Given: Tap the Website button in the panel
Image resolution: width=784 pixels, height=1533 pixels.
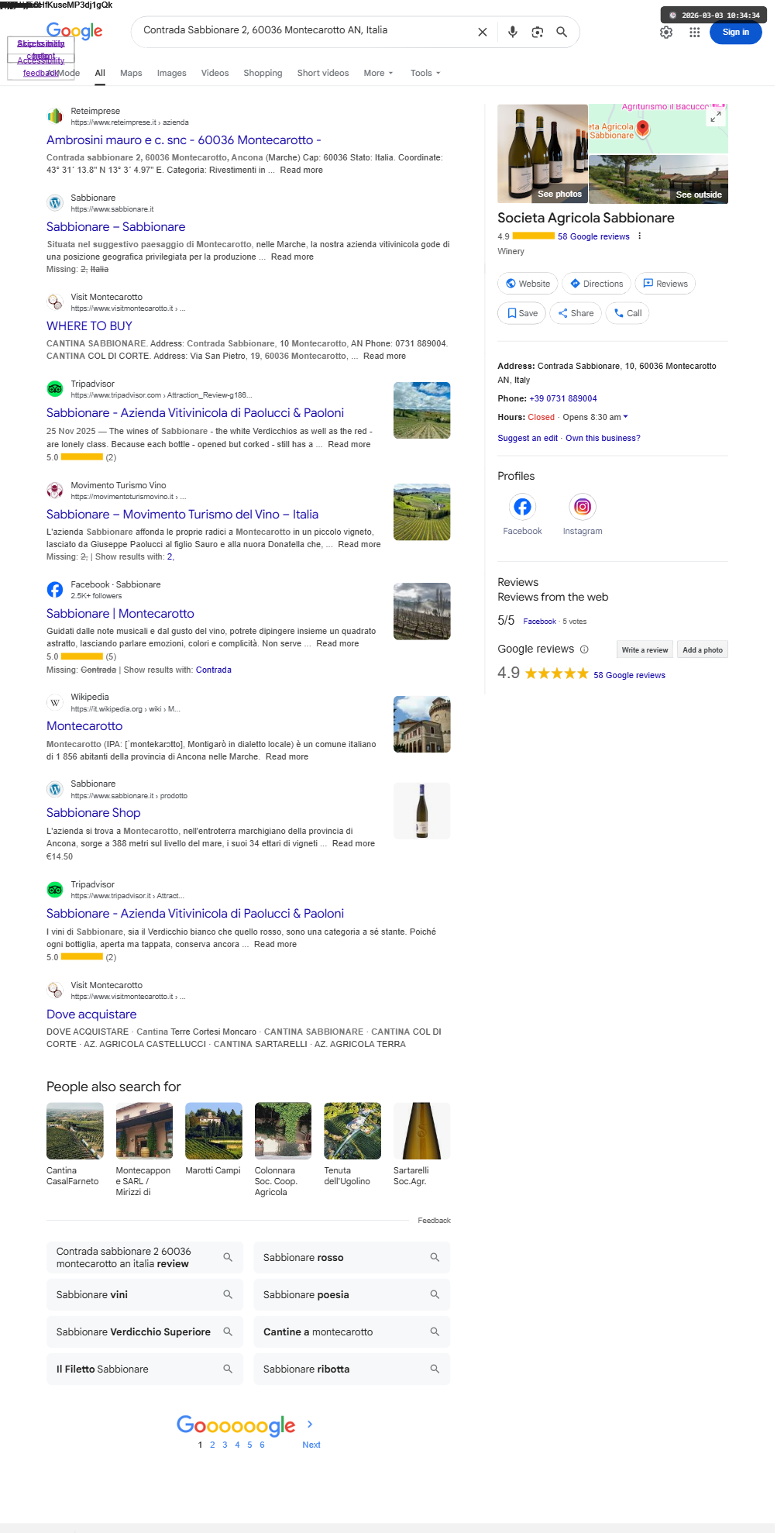Looking at the screenshot, I should (528, 284).
